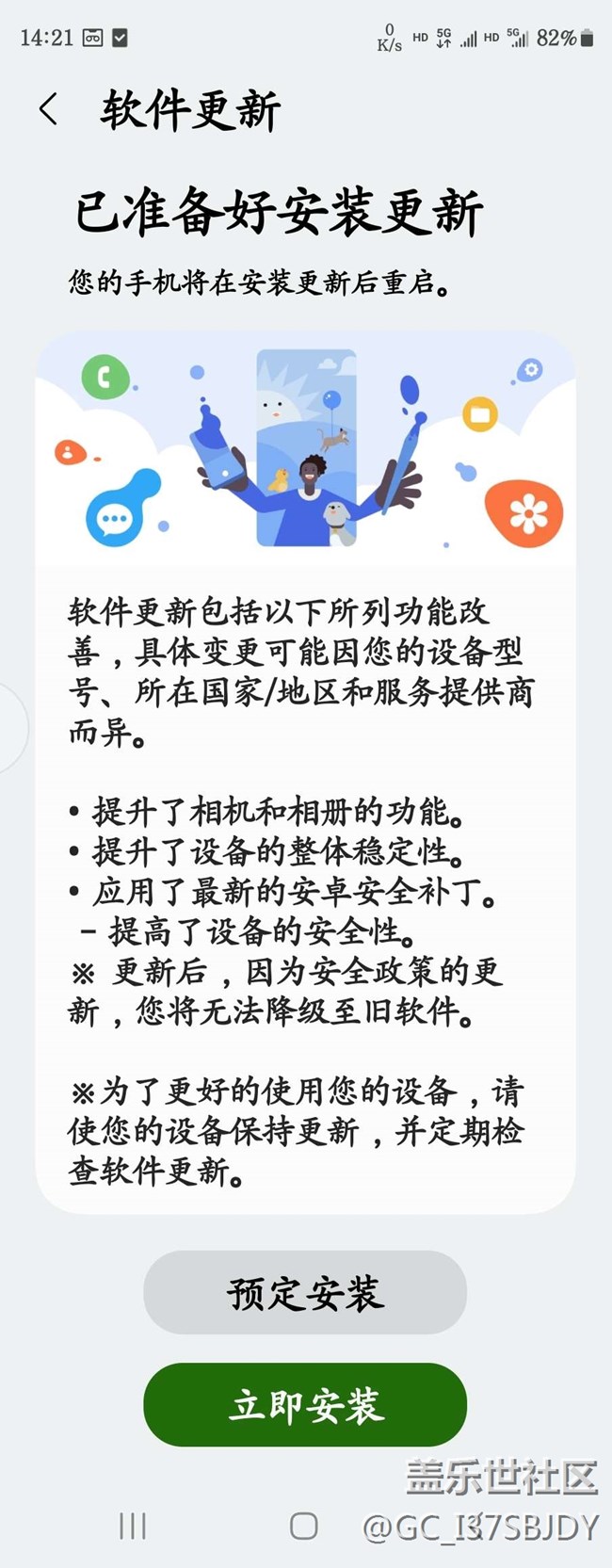
Task: Start the update with 立即安装
Action: (305, 1404)
